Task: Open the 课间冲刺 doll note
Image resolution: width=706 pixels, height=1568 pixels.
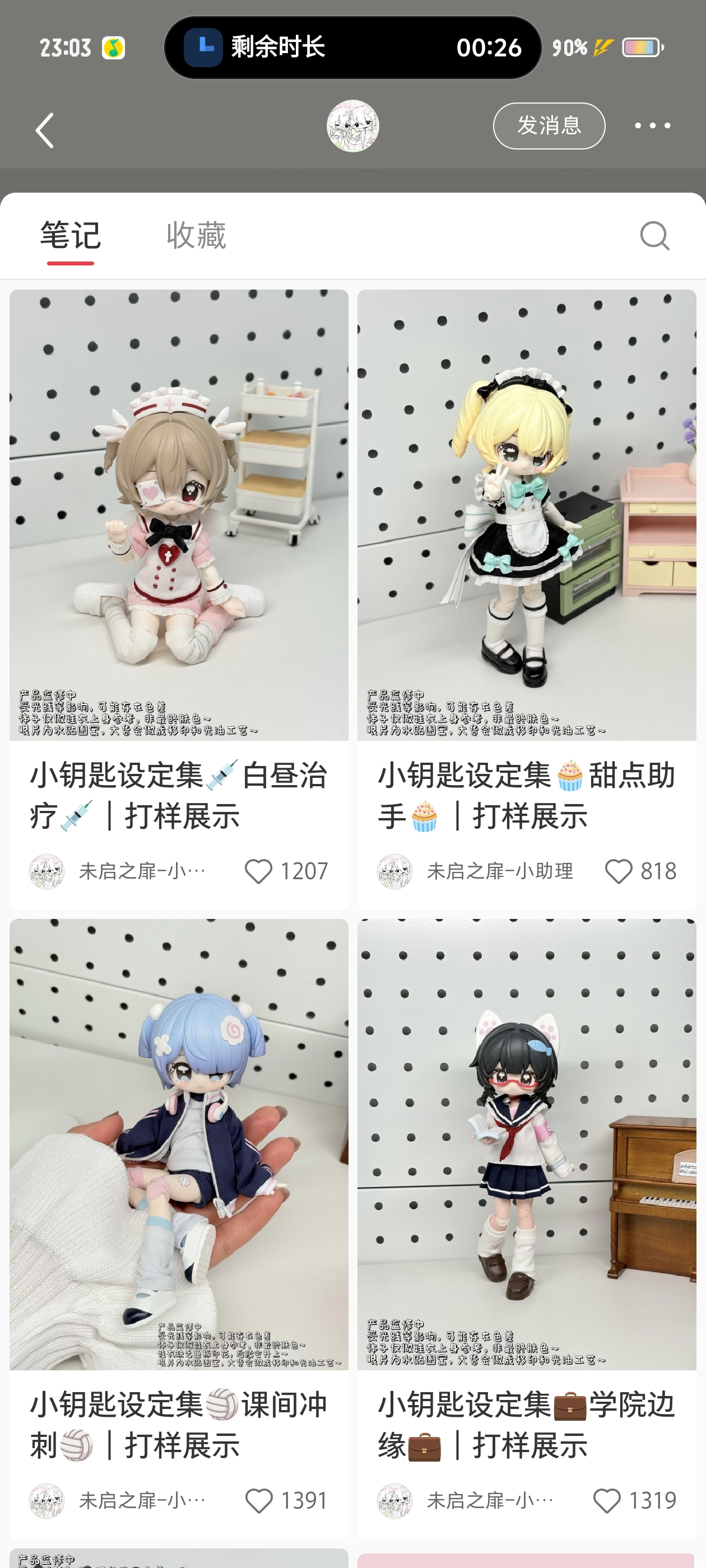Action: 179,1144
